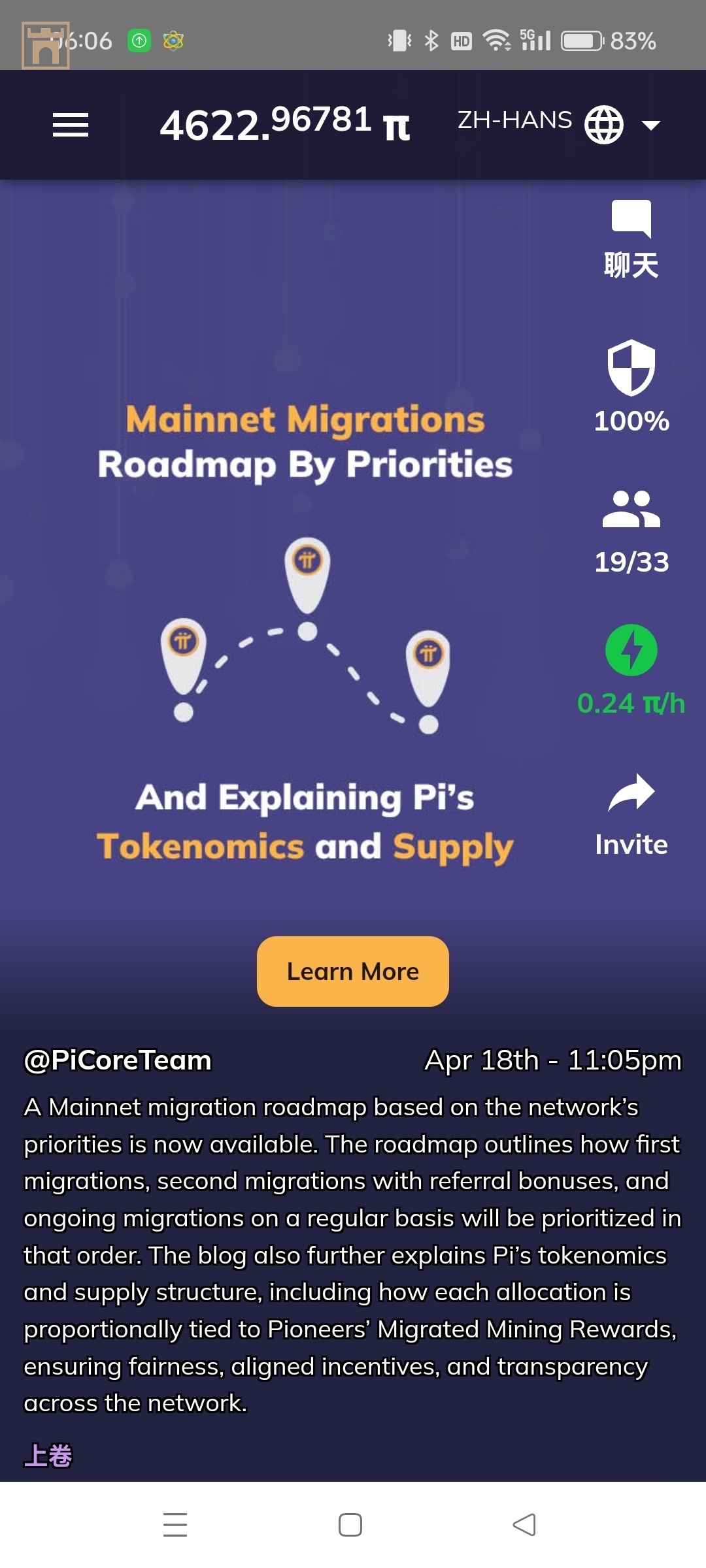Go back using system back button

(x=524, y=1525)
